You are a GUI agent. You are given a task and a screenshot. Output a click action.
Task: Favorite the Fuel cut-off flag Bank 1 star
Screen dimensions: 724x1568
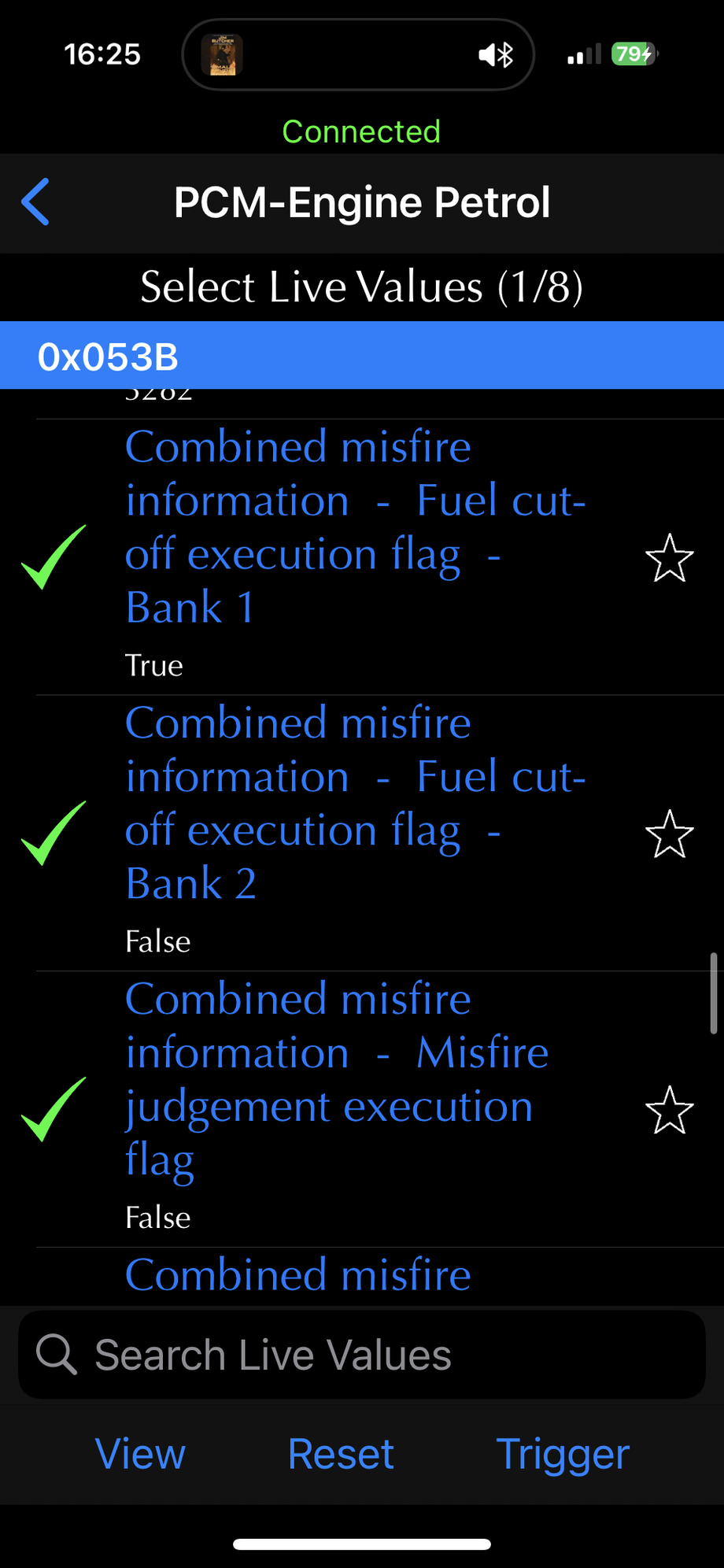tap(669, 558)
